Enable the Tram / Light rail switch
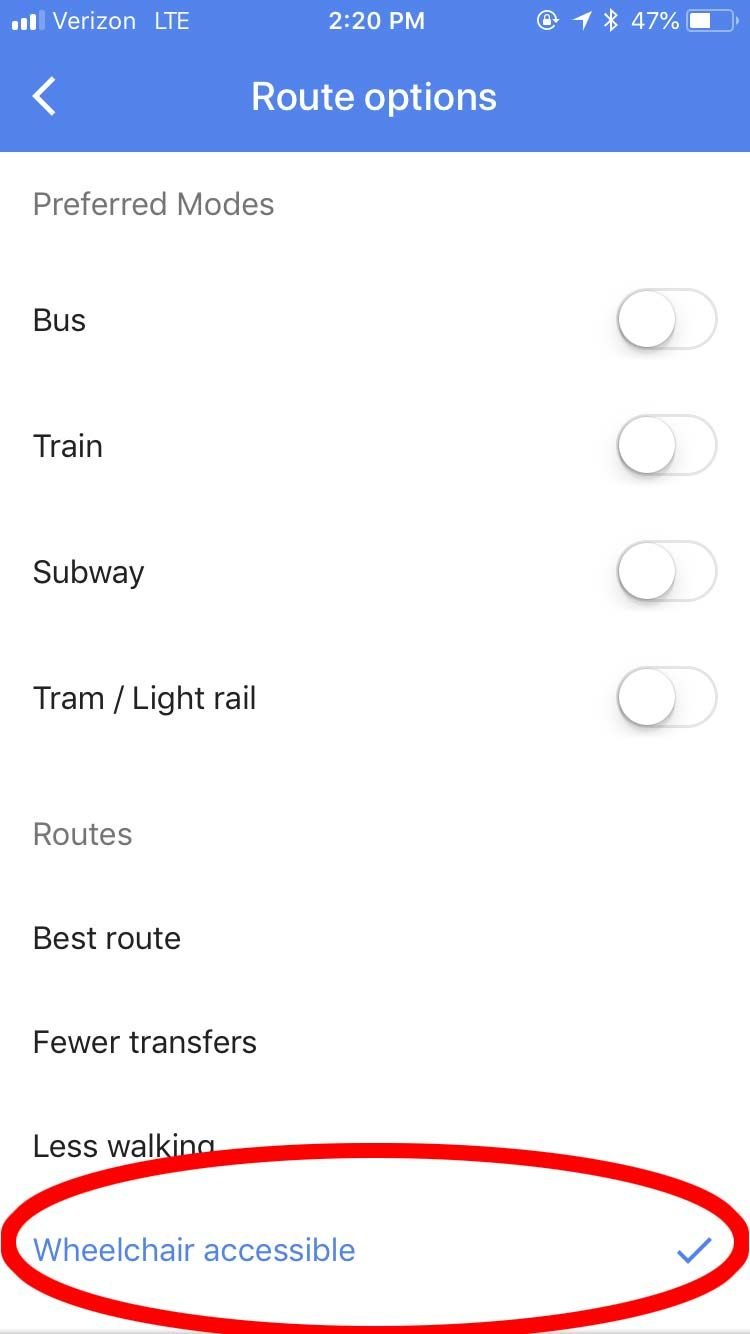750x1334 pixels. point(666,697)
